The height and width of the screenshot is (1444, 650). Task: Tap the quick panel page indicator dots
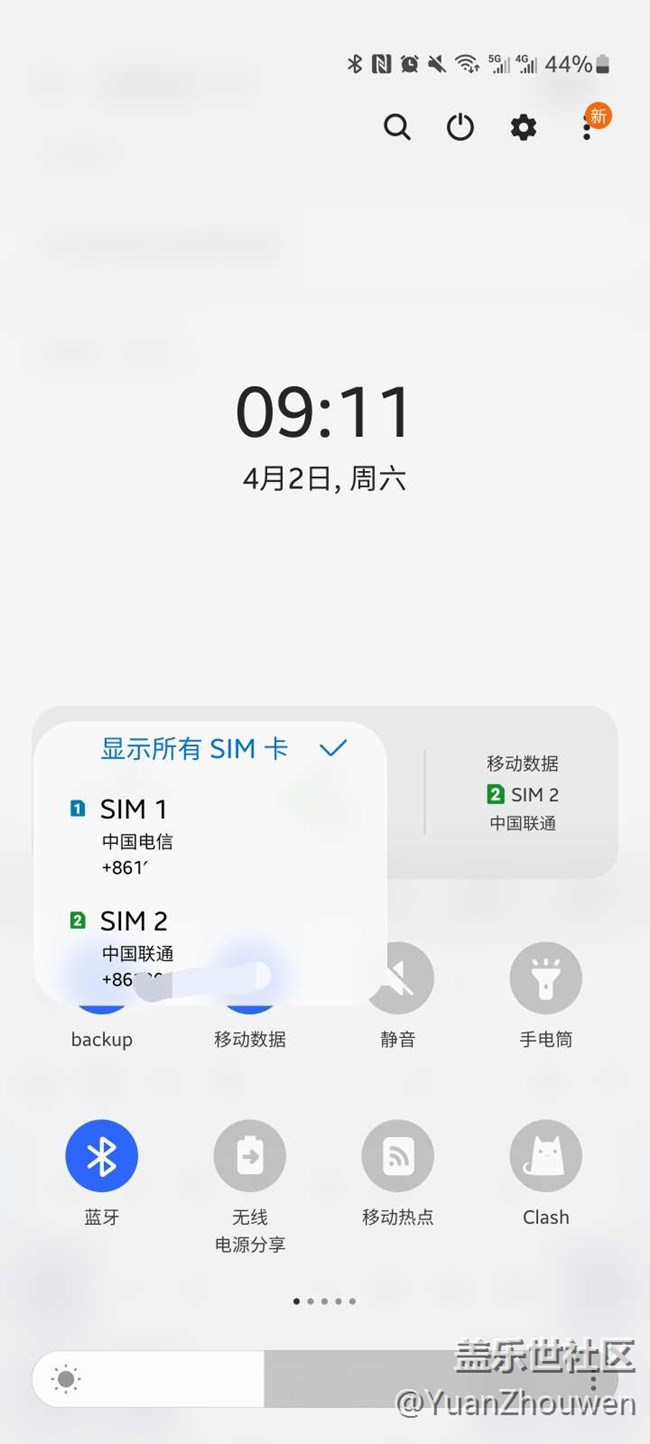tap(325, 1301)
